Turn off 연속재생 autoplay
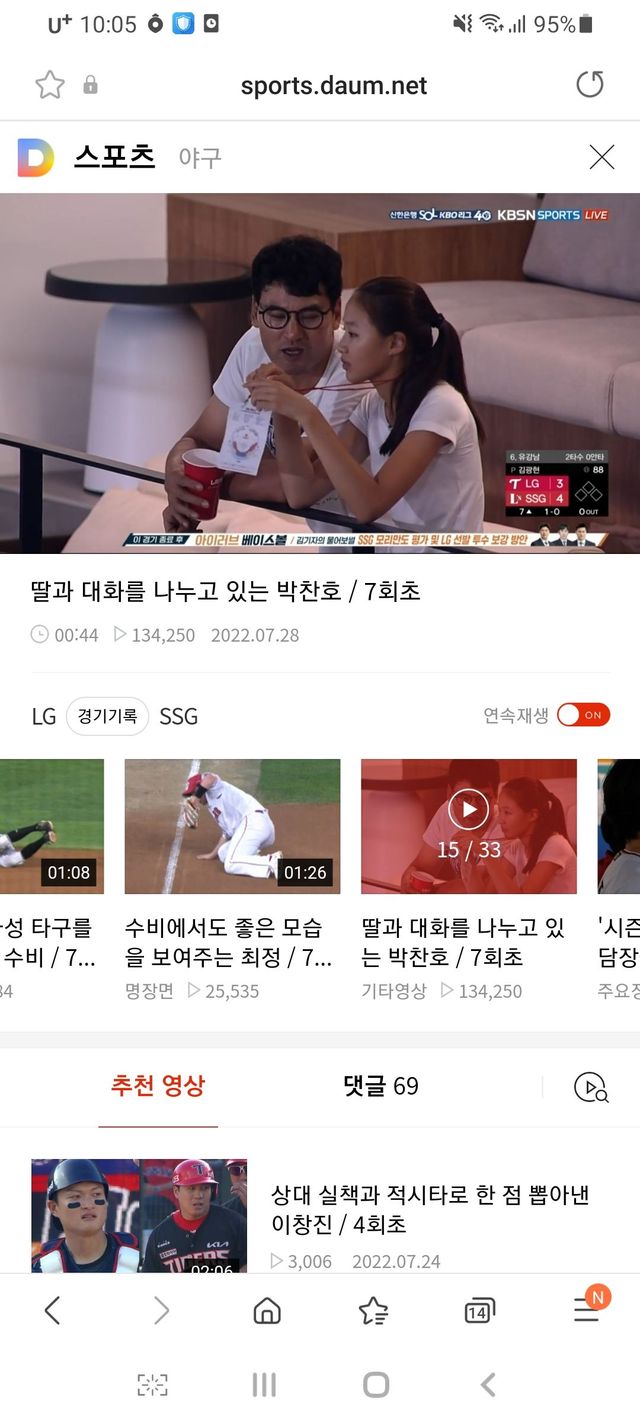This screenshot has height=1422, width=640. 583,715
